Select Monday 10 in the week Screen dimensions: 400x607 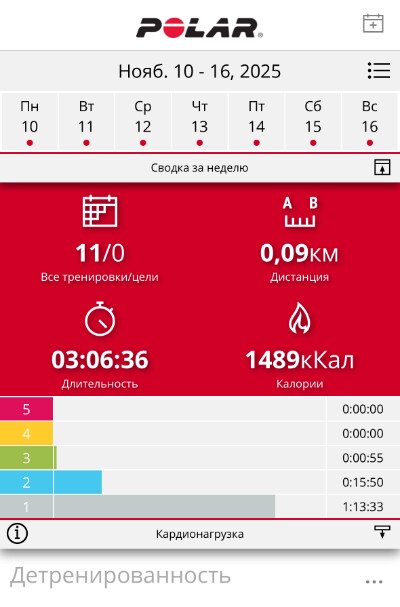tap(29, 121)
